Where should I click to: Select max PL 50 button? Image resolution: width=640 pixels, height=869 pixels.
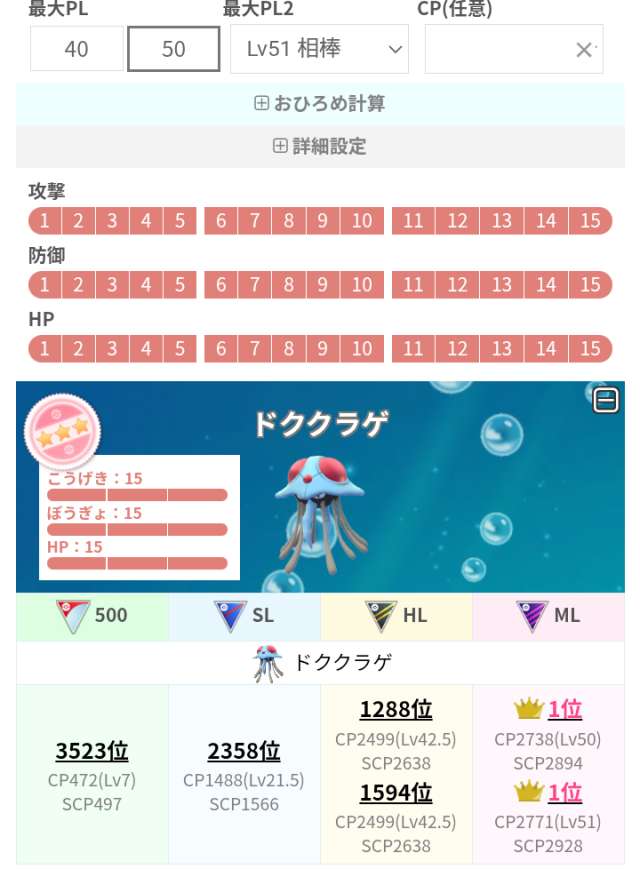173,48
